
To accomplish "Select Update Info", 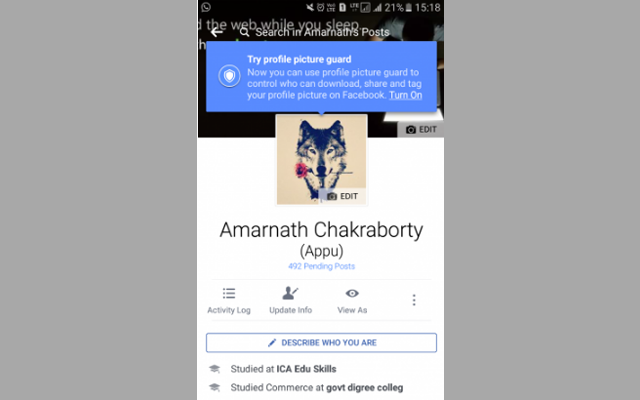I will pyautogui.click(x=290, y=300).
